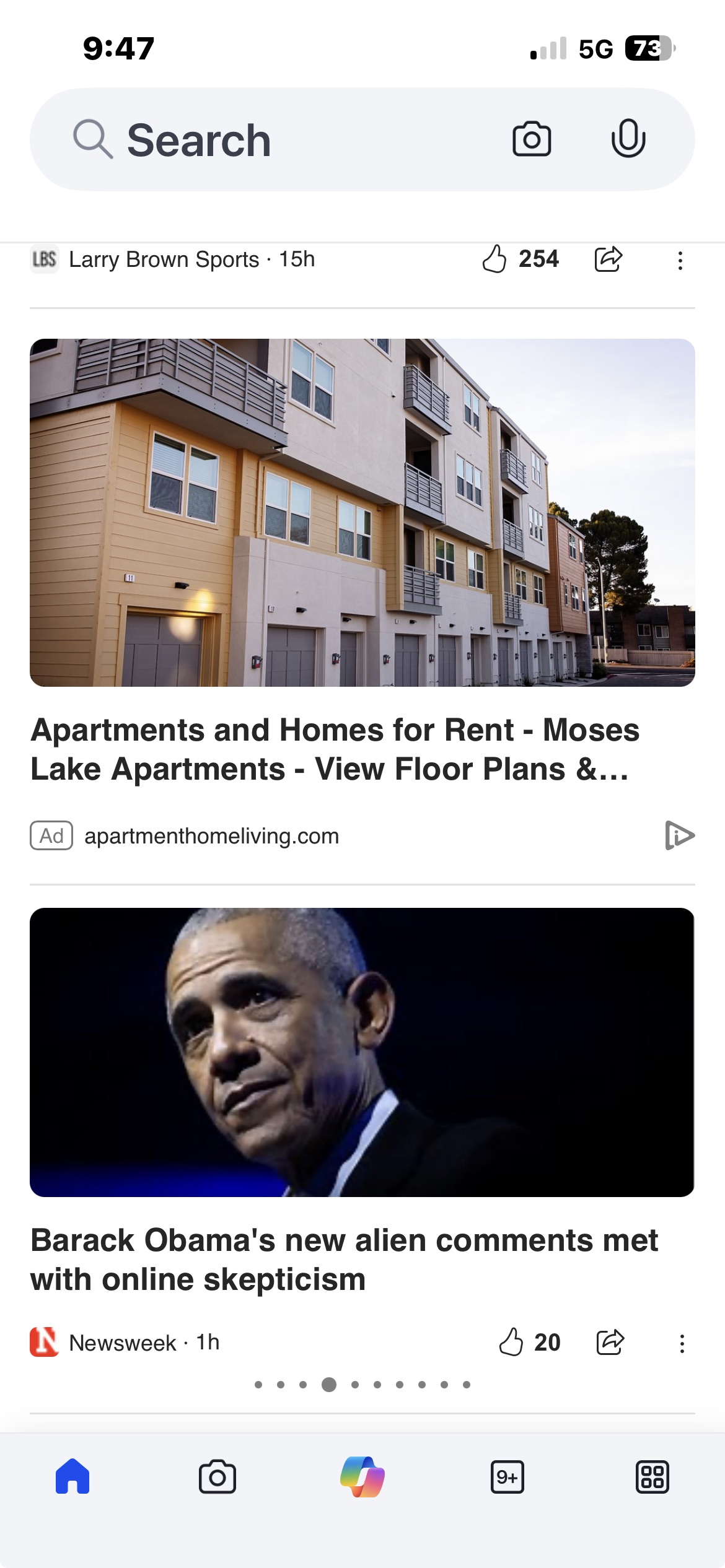Open more options for the Newsweek article
The image size is (725, 1568).
682,1343
